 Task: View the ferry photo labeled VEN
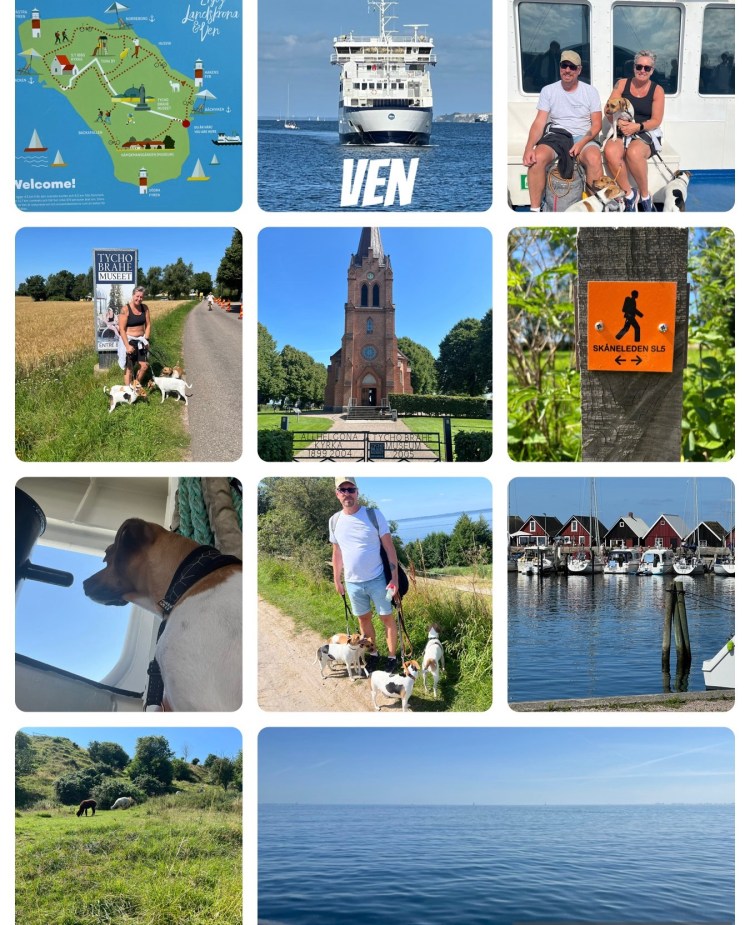(374, 105)
